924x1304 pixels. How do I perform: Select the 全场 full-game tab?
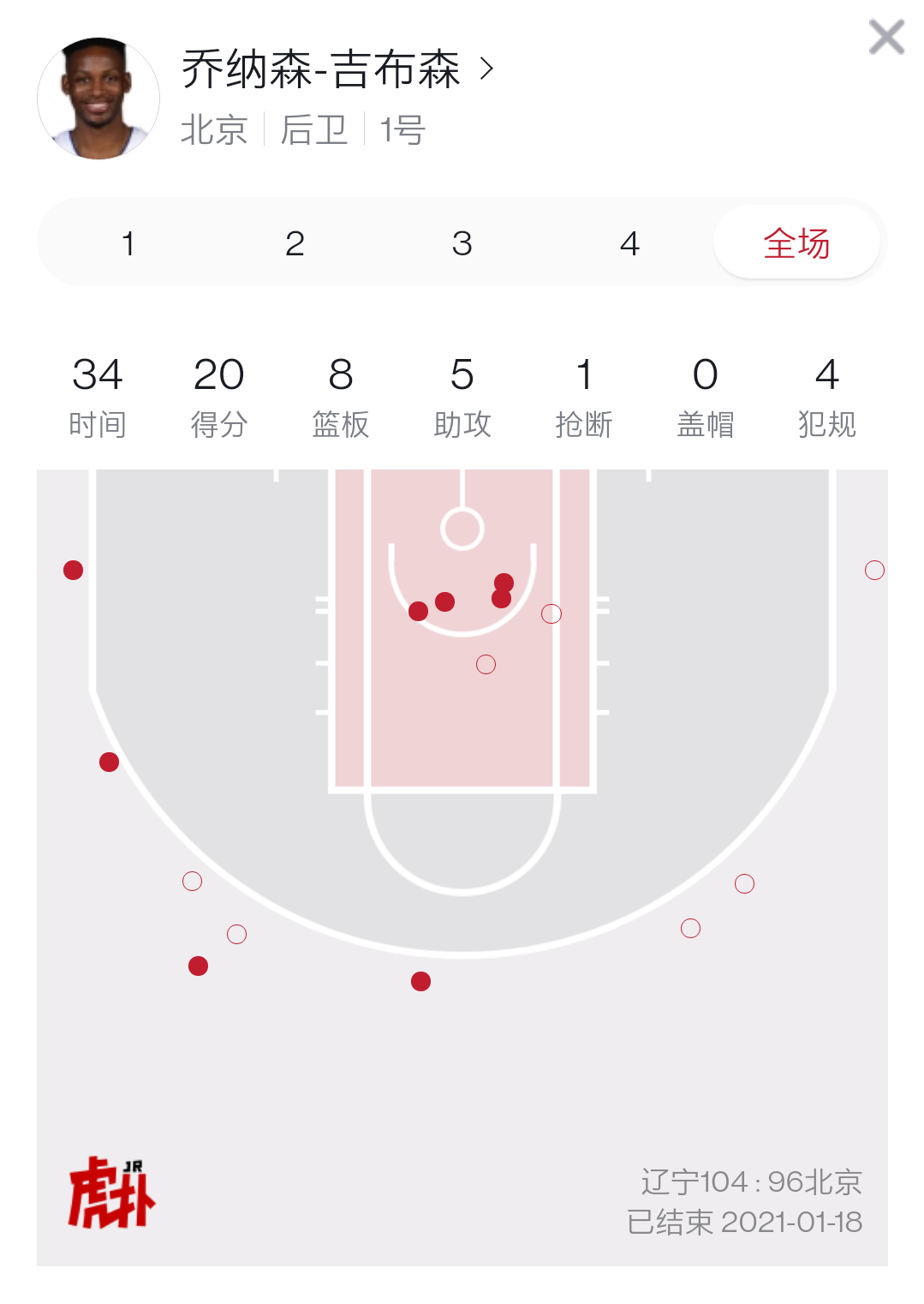pyautogui.click(x=796, y=244)
